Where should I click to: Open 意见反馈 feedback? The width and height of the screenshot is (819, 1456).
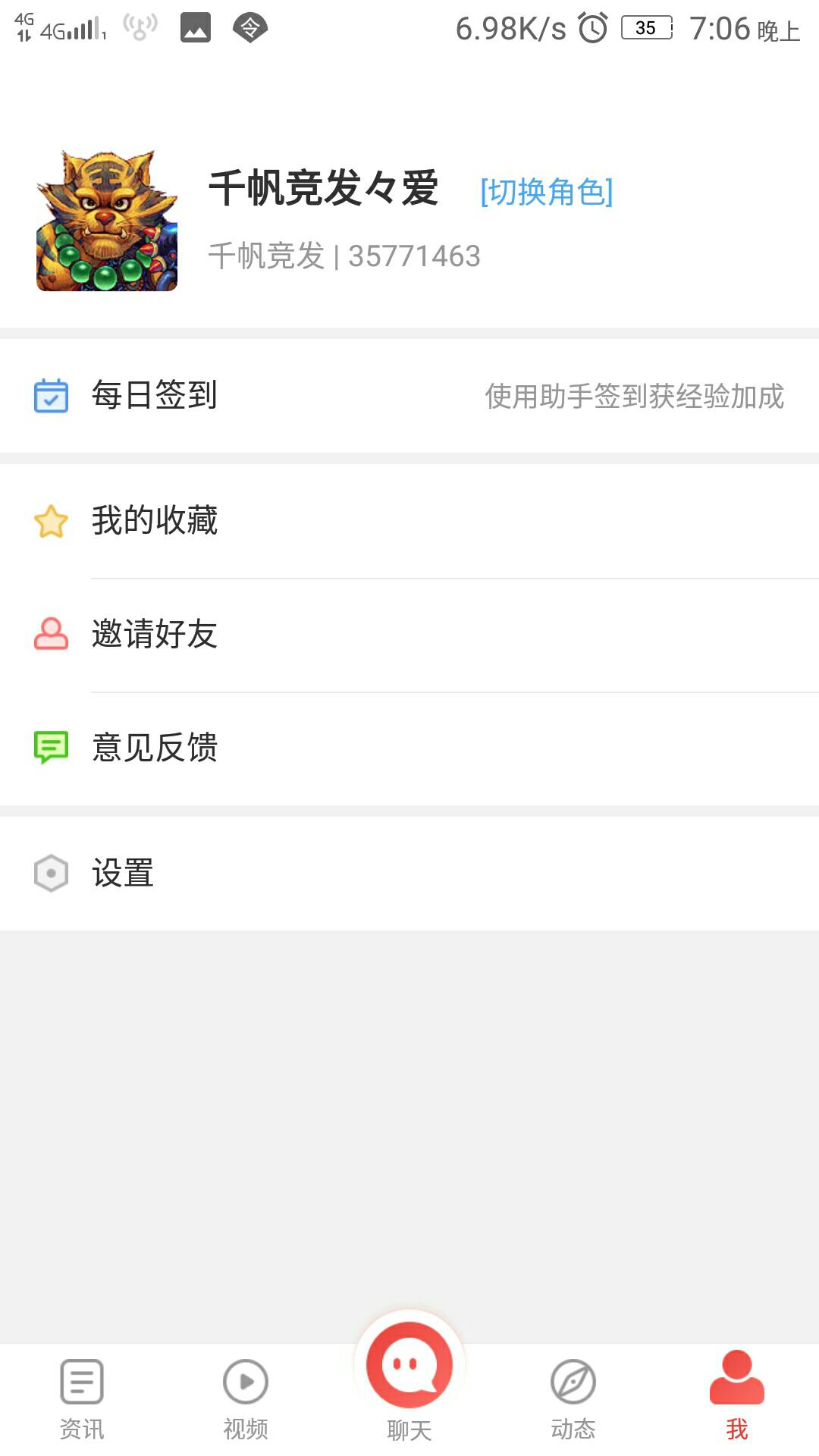pyautogui.click(x=409, y=748)
